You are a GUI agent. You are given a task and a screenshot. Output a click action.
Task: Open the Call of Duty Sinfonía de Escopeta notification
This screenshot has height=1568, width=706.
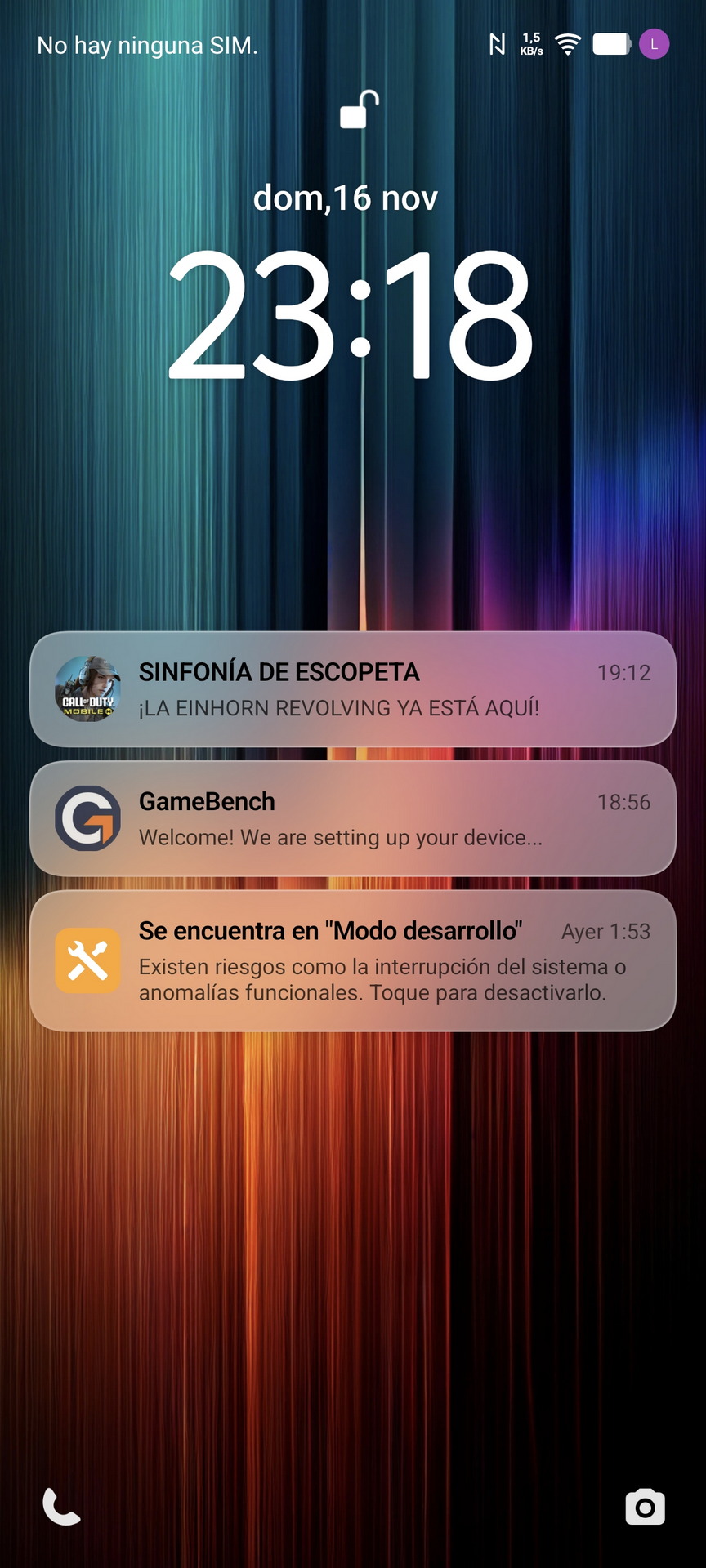353,689
